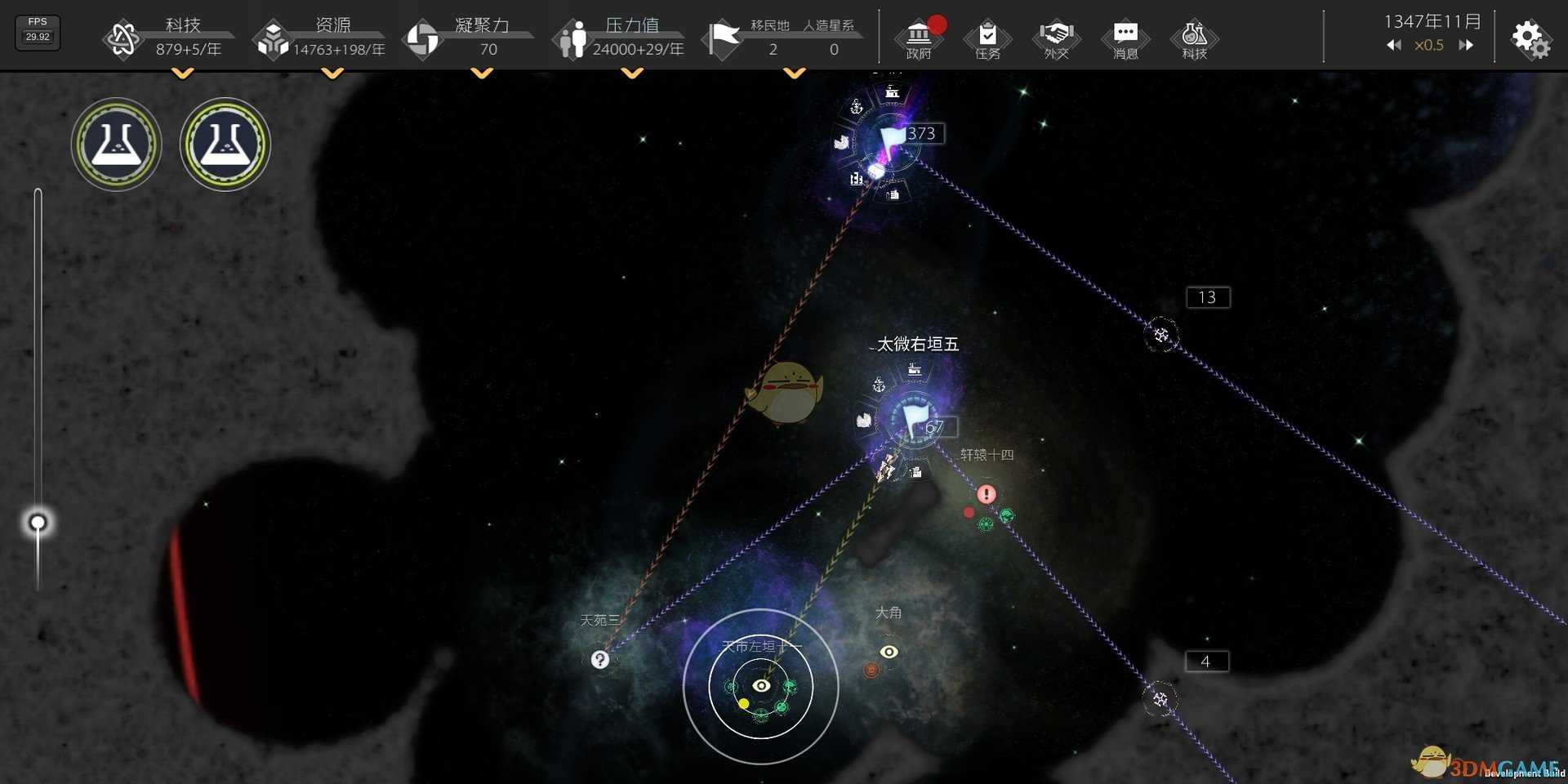This screenshot has width=1568, height=784.
Task: Expand the 压力值 dropdown chevron
Action: click(x=632, y=73)
